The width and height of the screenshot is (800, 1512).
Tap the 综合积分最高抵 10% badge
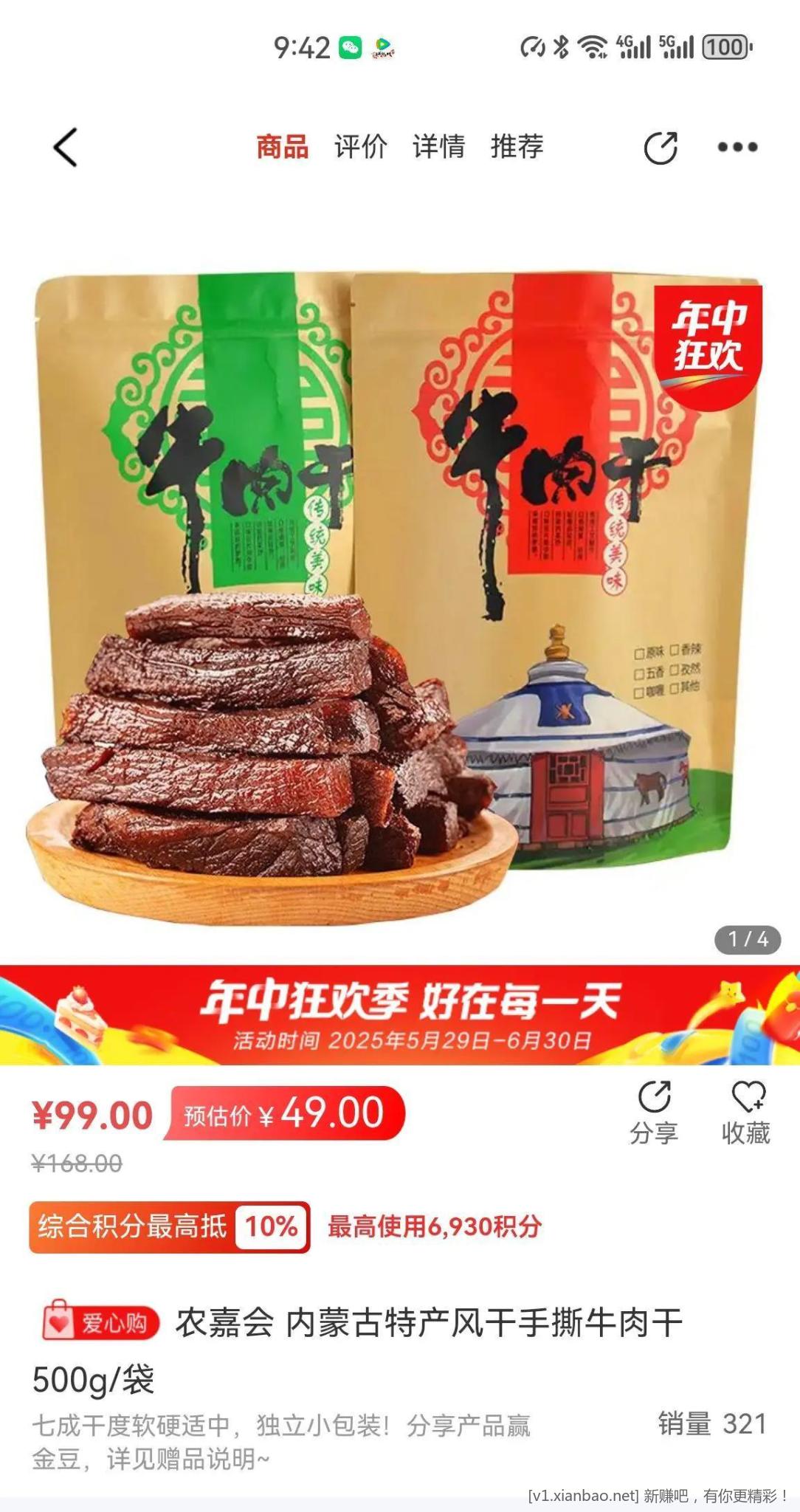pyautogui.click(x=170, y=1226)
